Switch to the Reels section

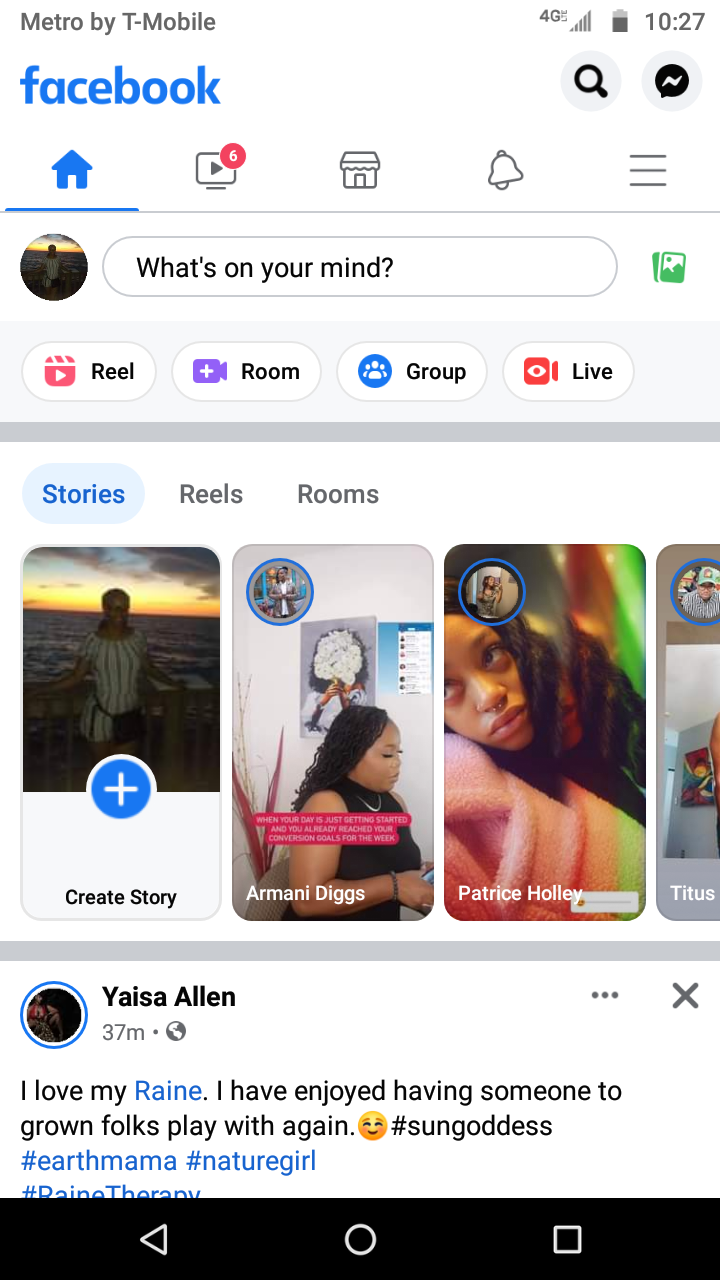211,494
